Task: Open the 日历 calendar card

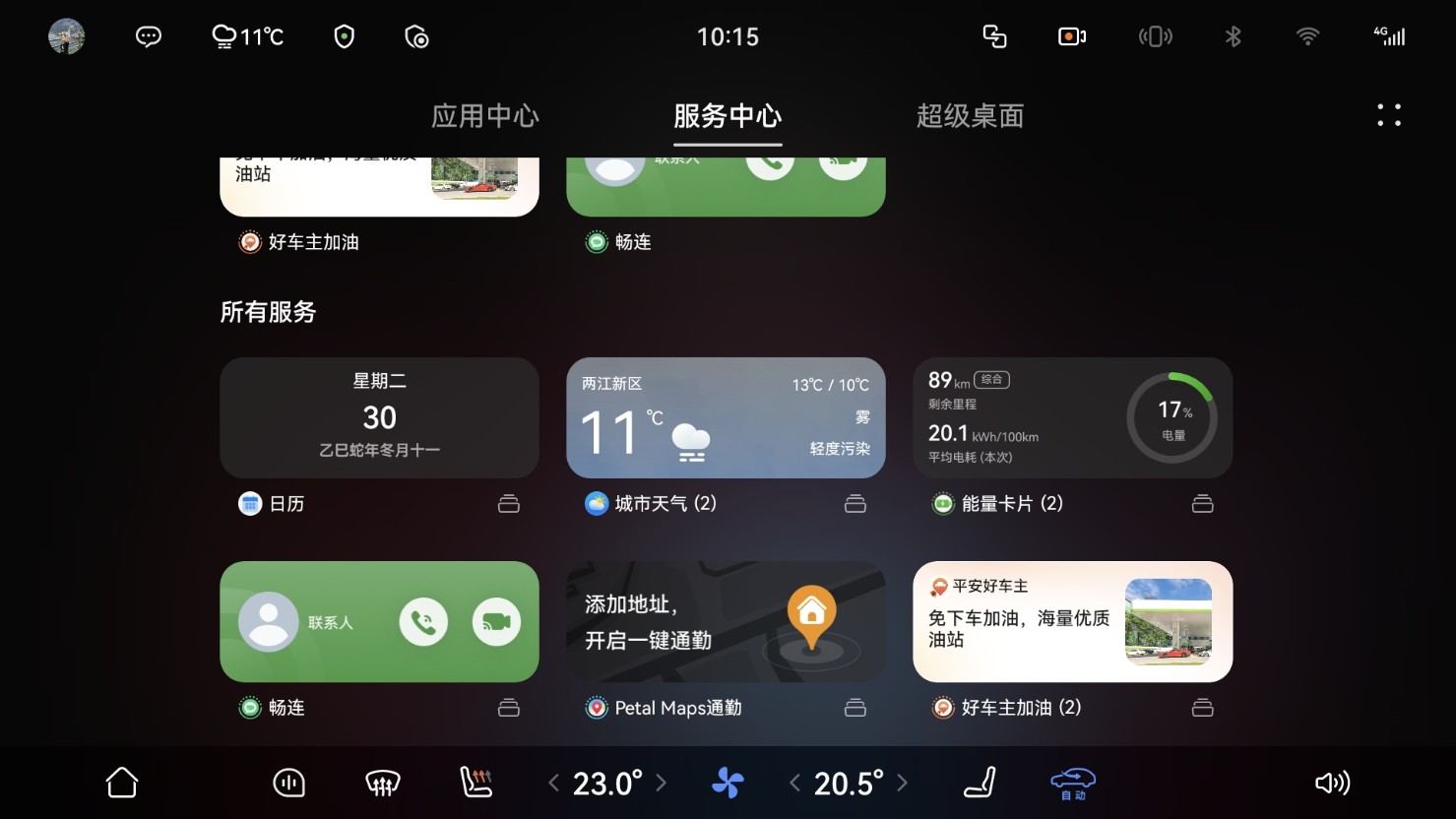Action: point(379,418)
